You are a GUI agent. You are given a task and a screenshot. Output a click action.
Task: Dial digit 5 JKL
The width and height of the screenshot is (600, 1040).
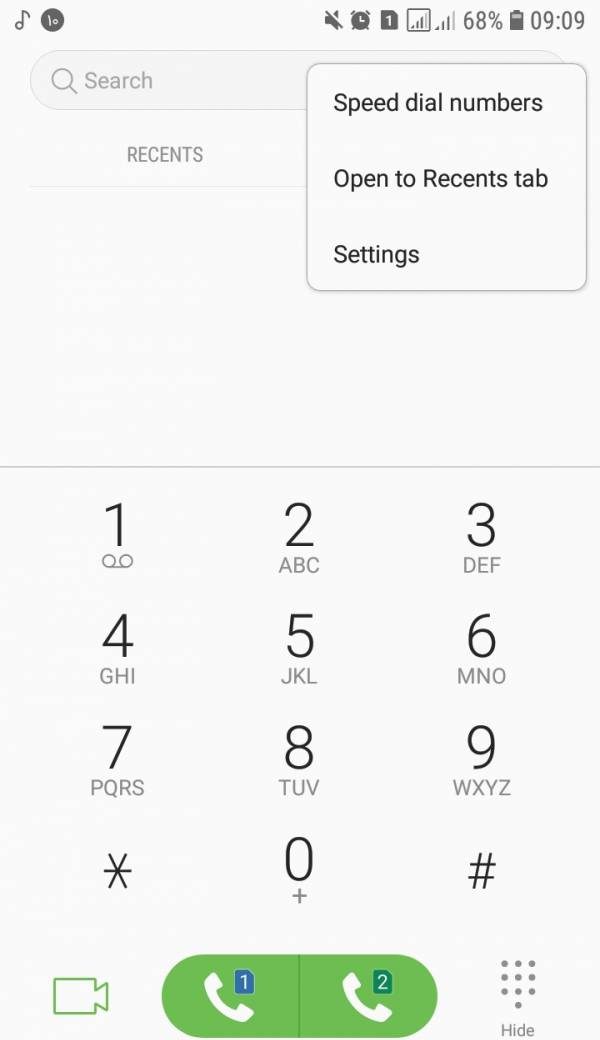click(299, 647)
